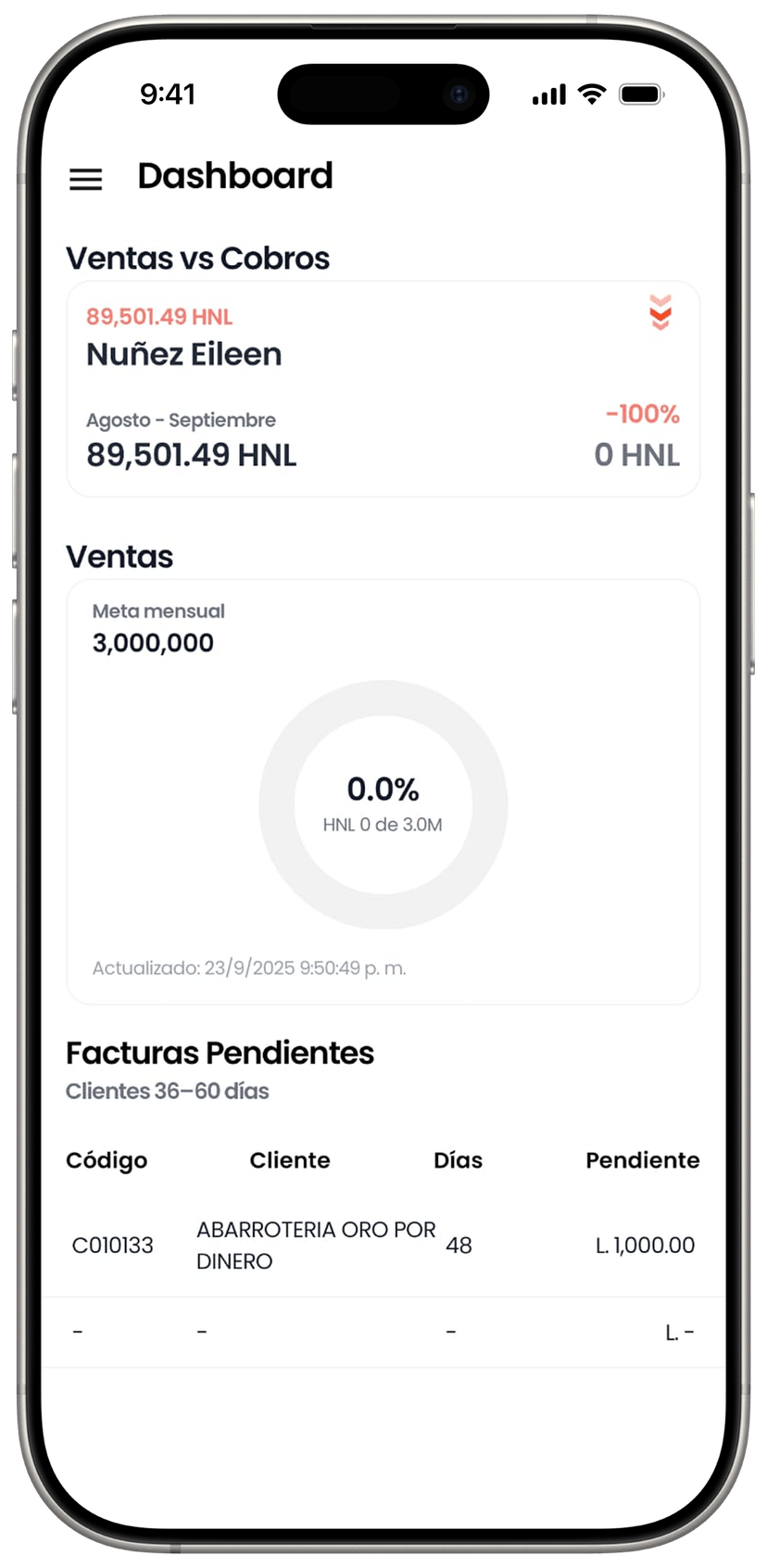767x1568 pixels.
Task: Tap the battery indicator icon
Action: (638, 93)
